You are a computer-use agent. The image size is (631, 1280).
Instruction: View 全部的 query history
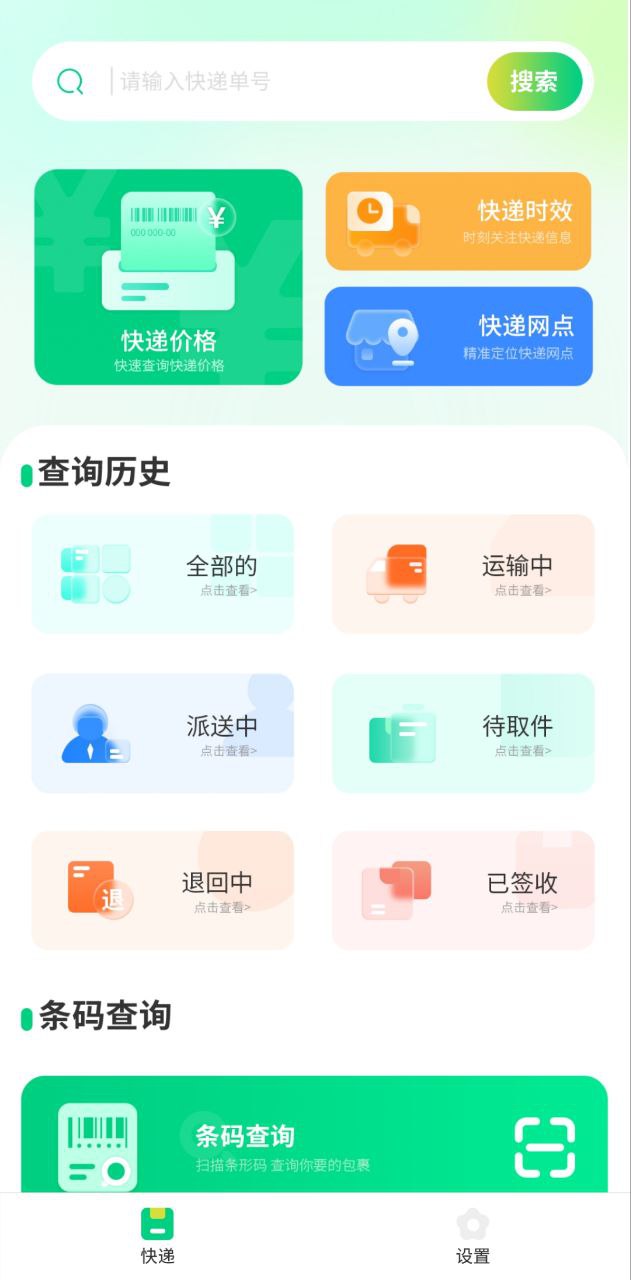pos(163,574)
